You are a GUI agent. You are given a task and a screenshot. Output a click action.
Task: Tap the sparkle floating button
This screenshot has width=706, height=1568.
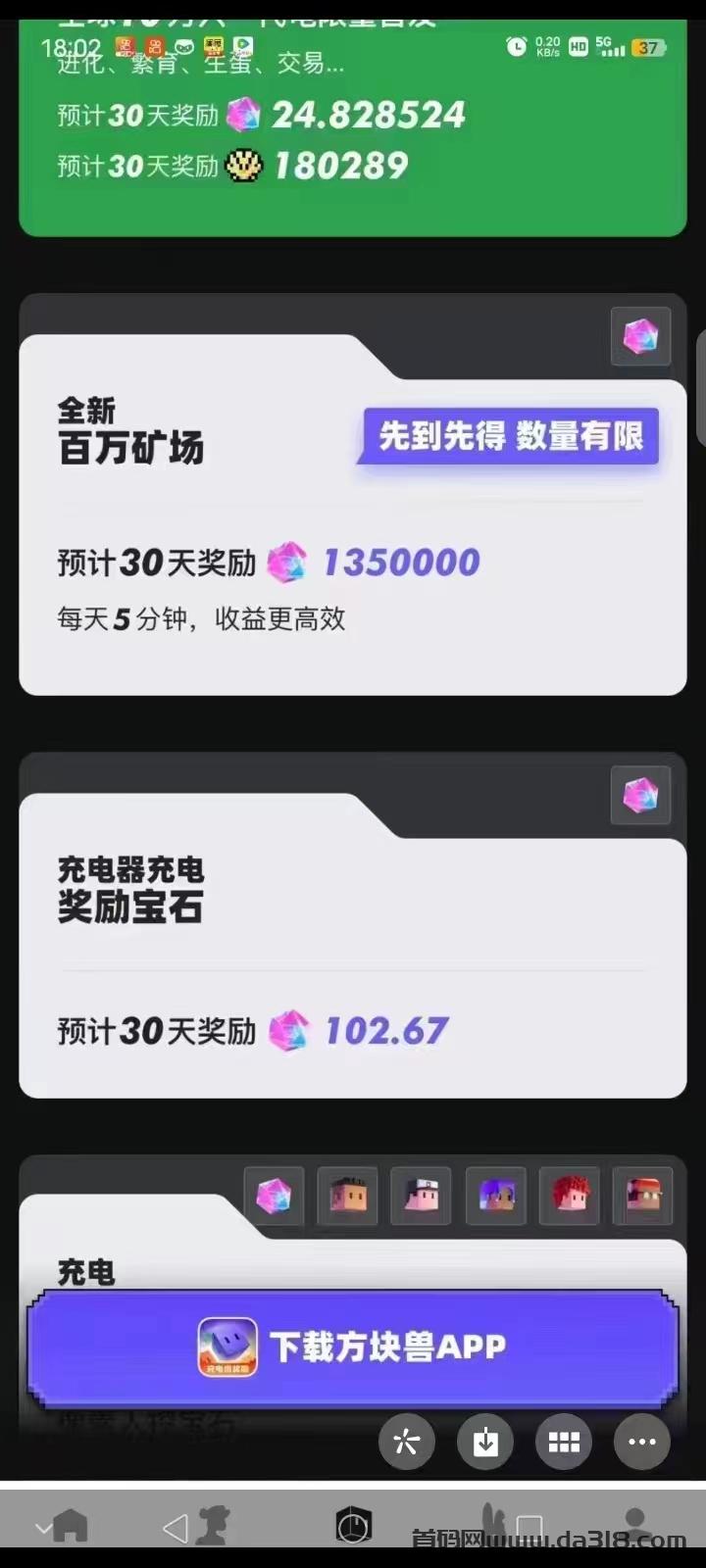pyautogui.click(x=407, y=1442)
